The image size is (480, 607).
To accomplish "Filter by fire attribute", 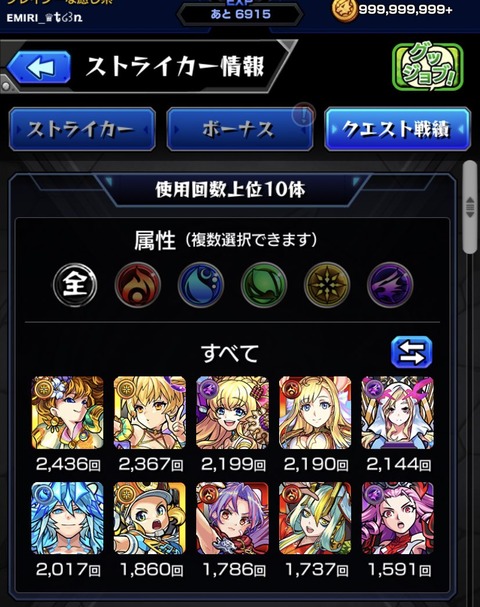I will click(137, 285).
